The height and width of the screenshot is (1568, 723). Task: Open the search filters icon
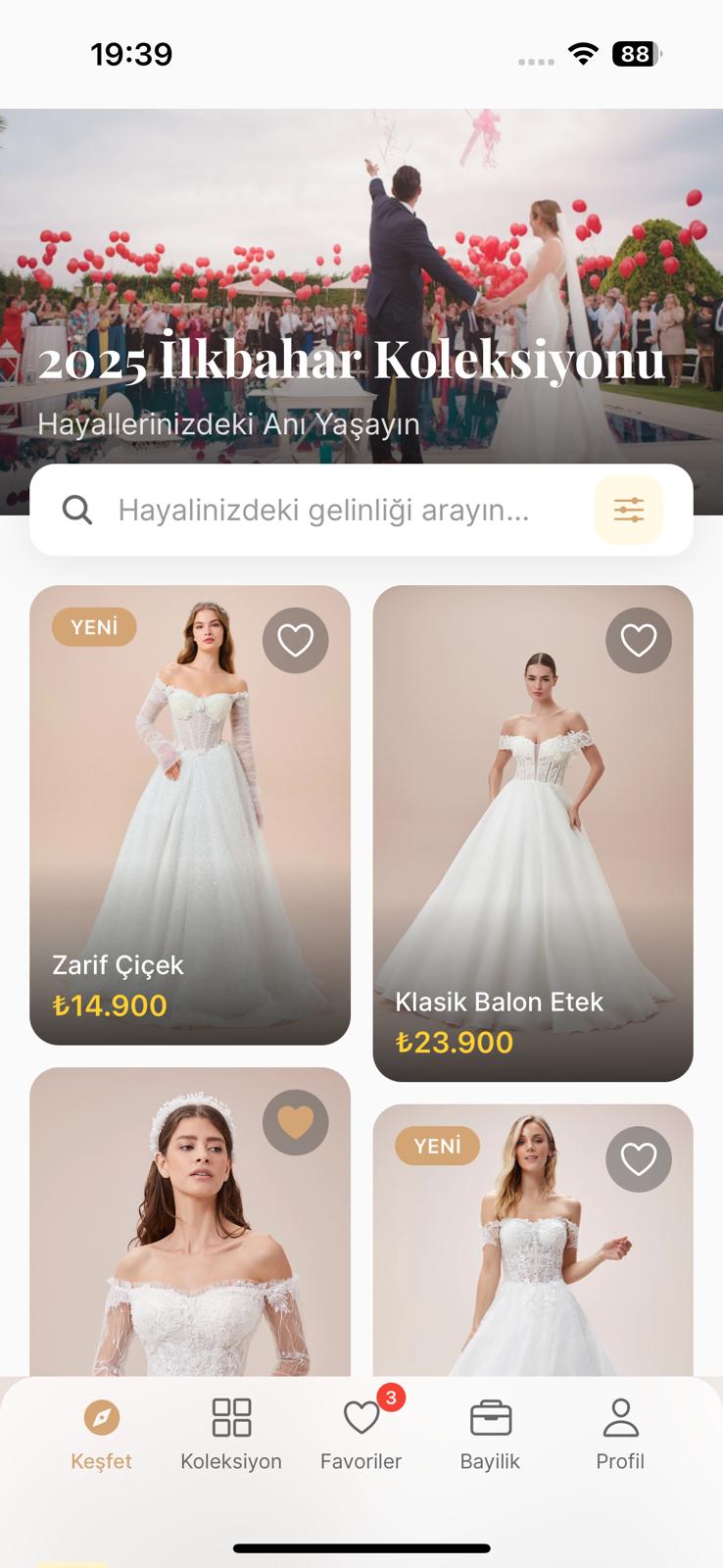click(629, 509)
